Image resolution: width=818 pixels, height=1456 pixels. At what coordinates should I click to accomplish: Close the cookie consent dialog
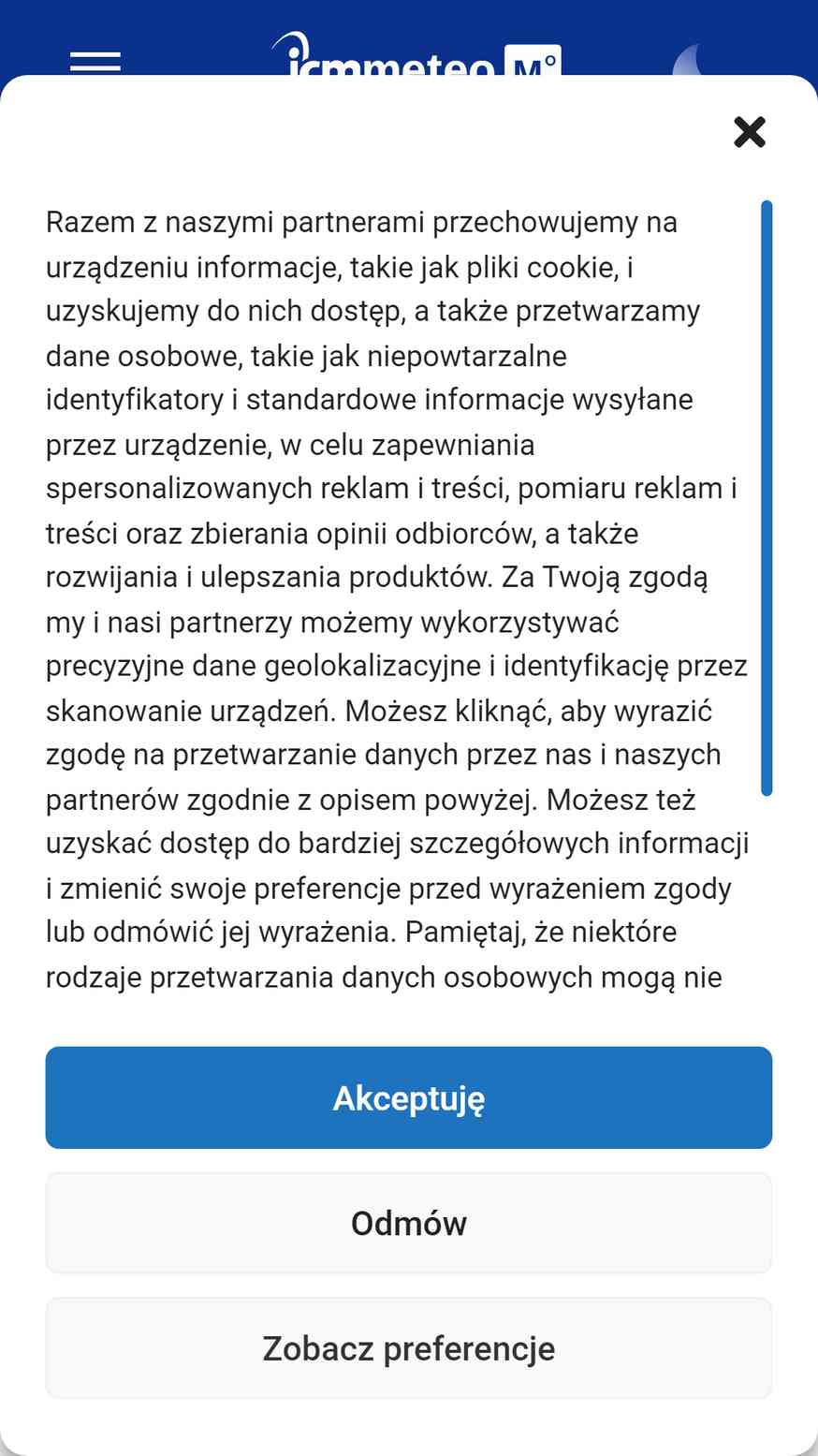pyautogui.click(x=750, y=133)
